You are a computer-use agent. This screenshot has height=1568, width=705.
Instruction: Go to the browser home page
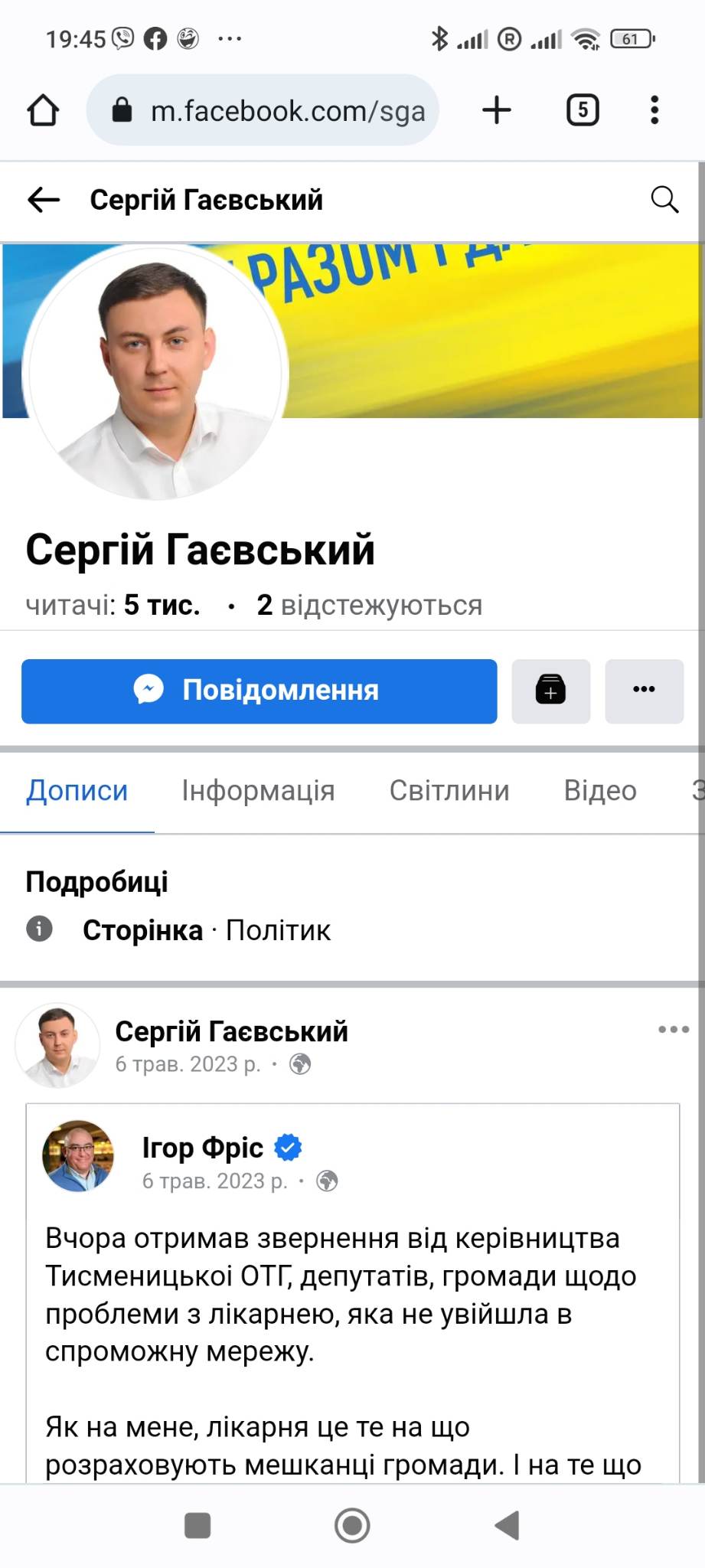tap(44, 110)
